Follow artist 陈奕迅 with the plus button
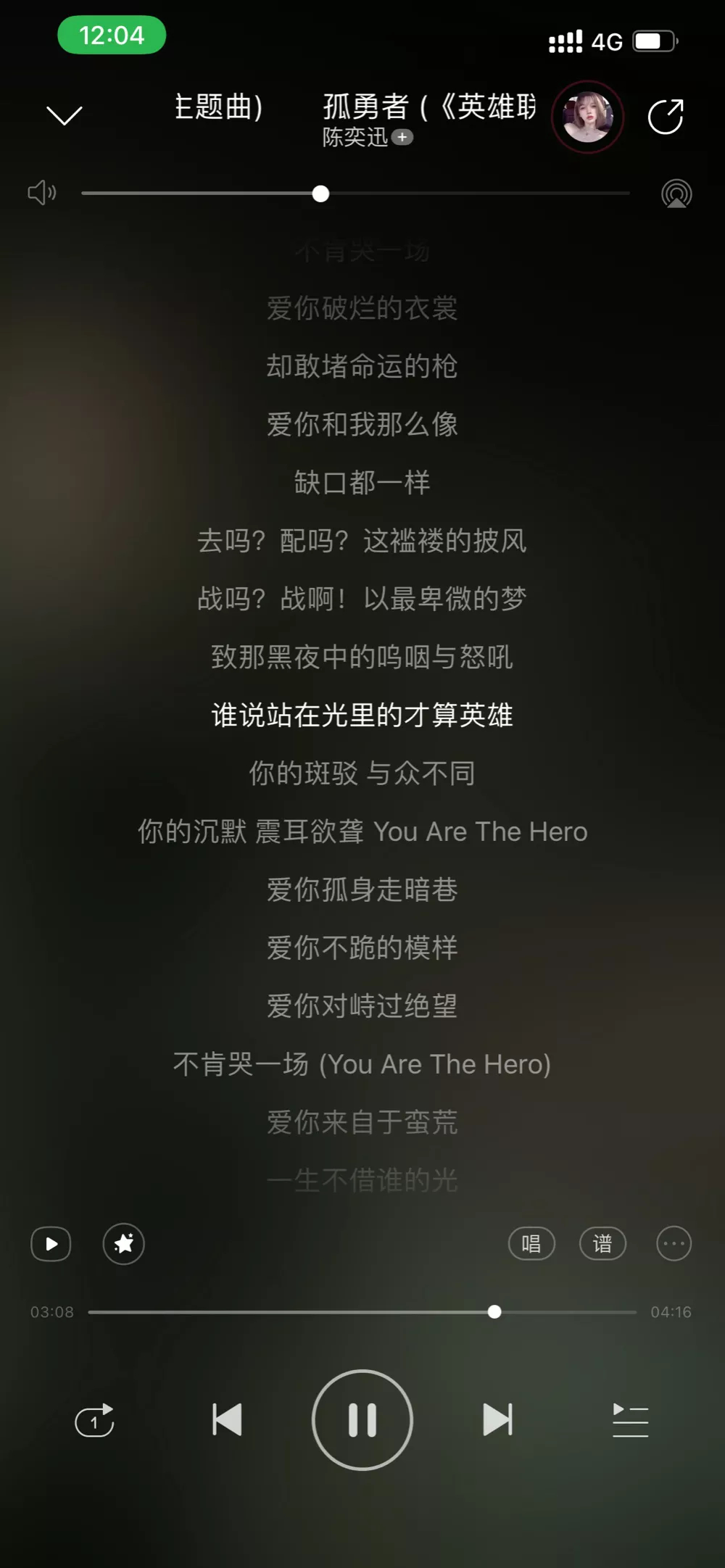Image resolution: width=725 pixels, height=1568 pixels. point(402,137)
